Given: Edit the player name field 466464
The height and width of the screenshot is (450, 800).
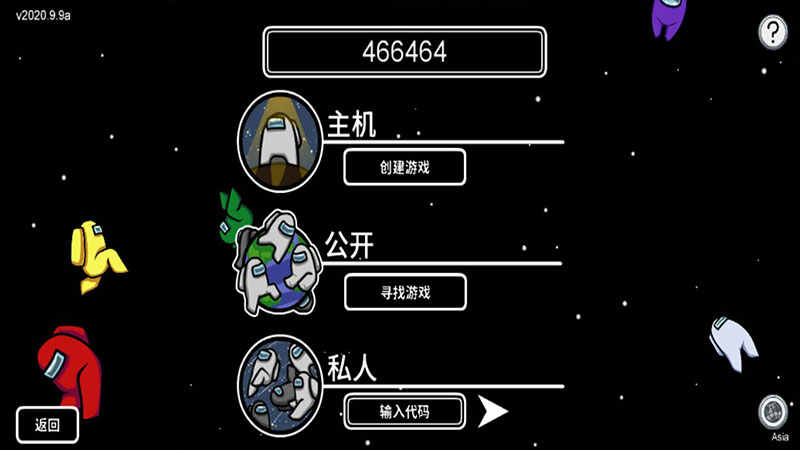Looking at the screenshot, I should click(x=404, y=52).
